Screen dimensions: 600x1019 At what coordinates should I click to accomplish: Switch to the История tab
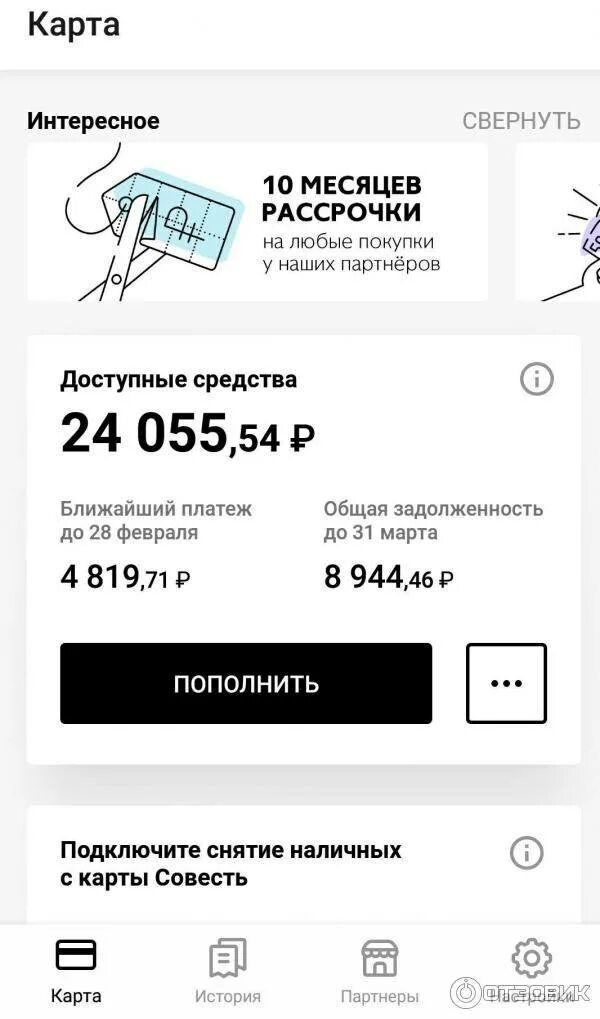point(227,971)
